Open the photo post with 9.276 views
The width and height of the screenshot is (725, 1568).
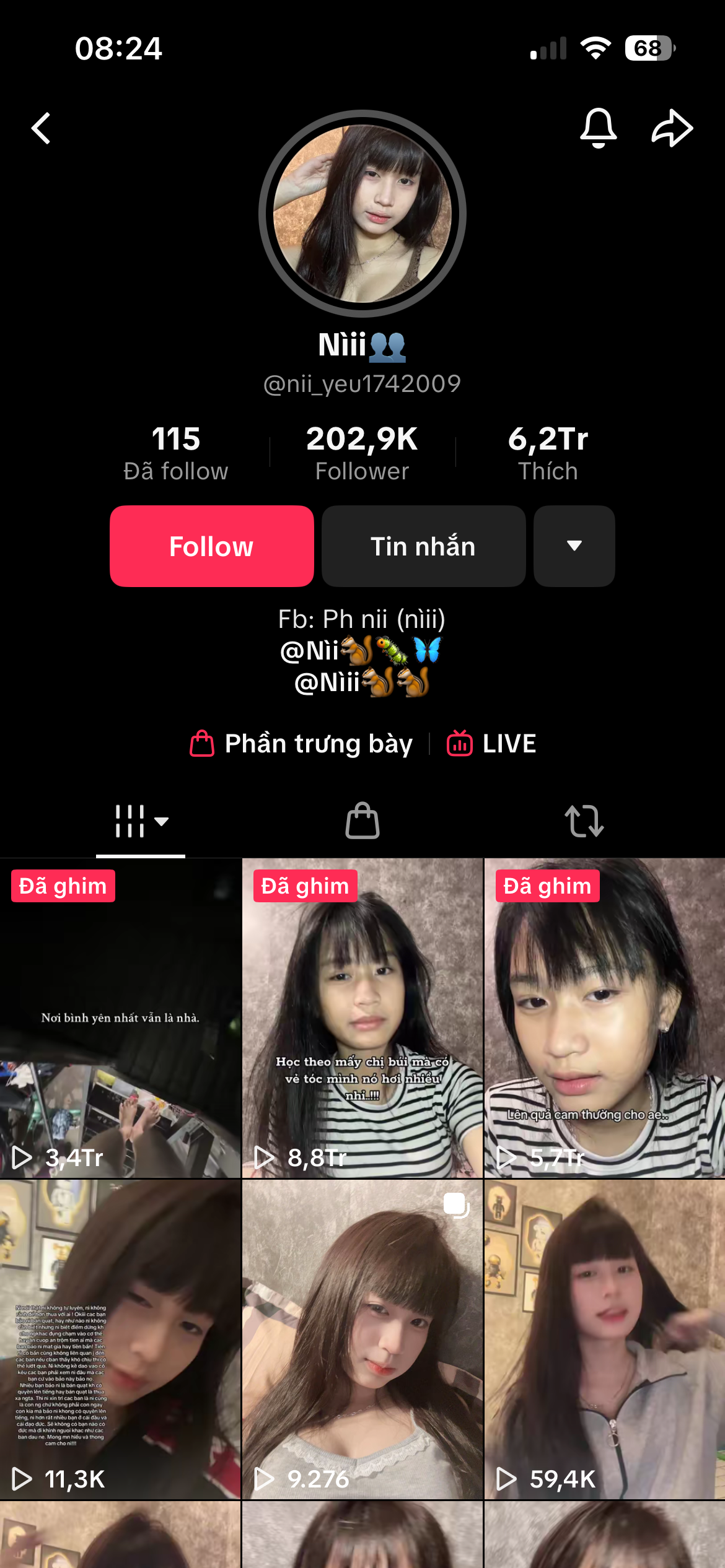click(x=362, y=1339)
